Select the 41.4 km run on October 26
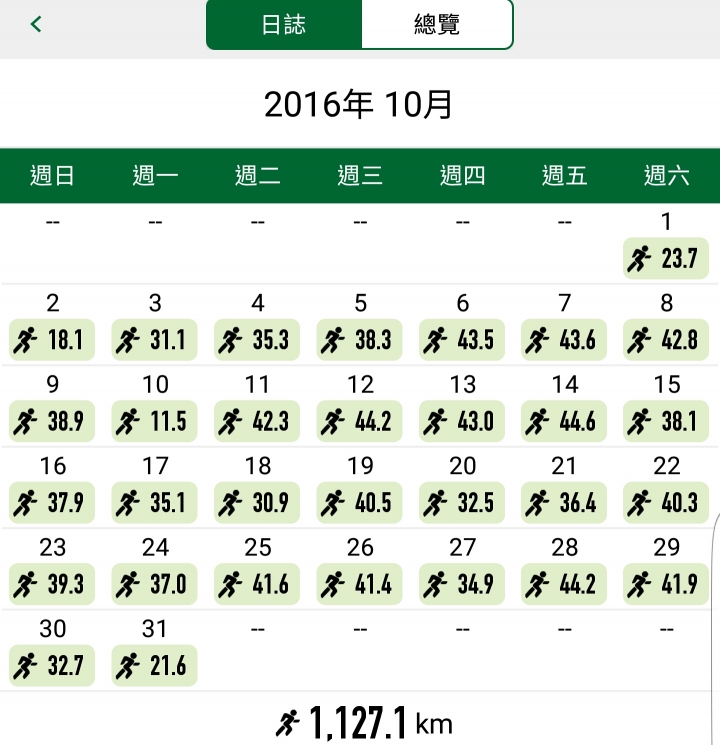 pyautogui.click(x=360, y=585)
